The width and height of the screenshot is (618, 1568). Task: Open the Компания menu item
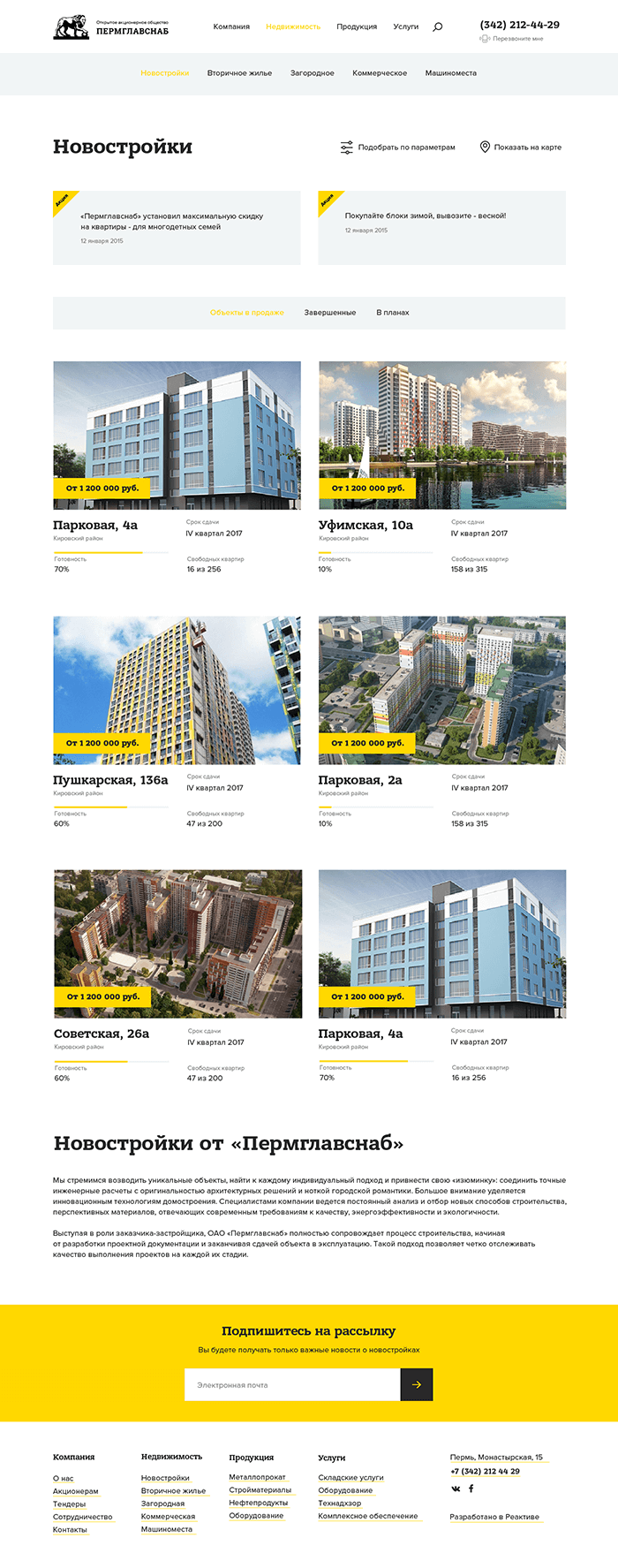pyautogui.click(x=231, y=27)
